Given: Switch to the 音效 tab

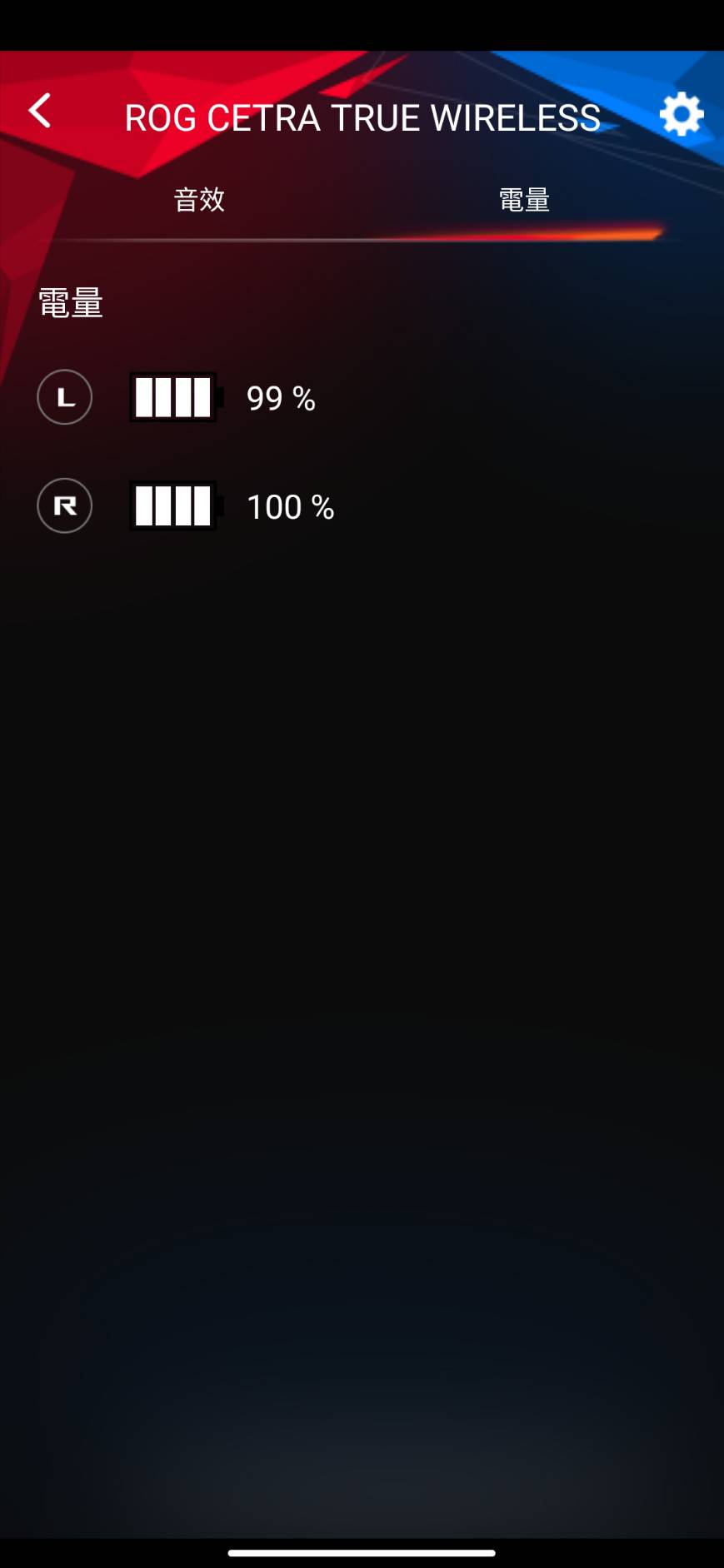Looking at the screenshot, I should coord(199,200).
